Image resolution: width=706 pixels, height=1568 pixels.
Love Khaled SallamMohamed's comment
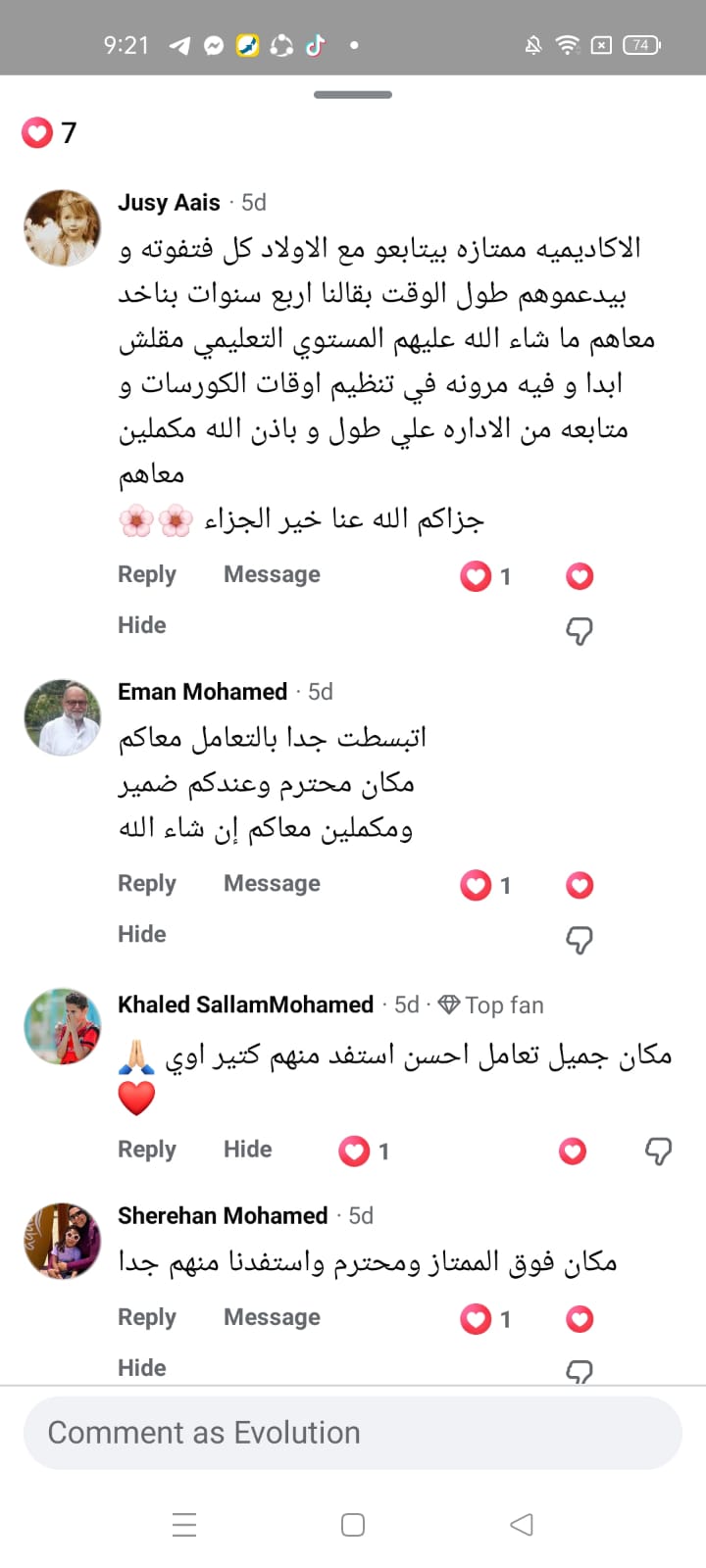tap(573, 1151)
